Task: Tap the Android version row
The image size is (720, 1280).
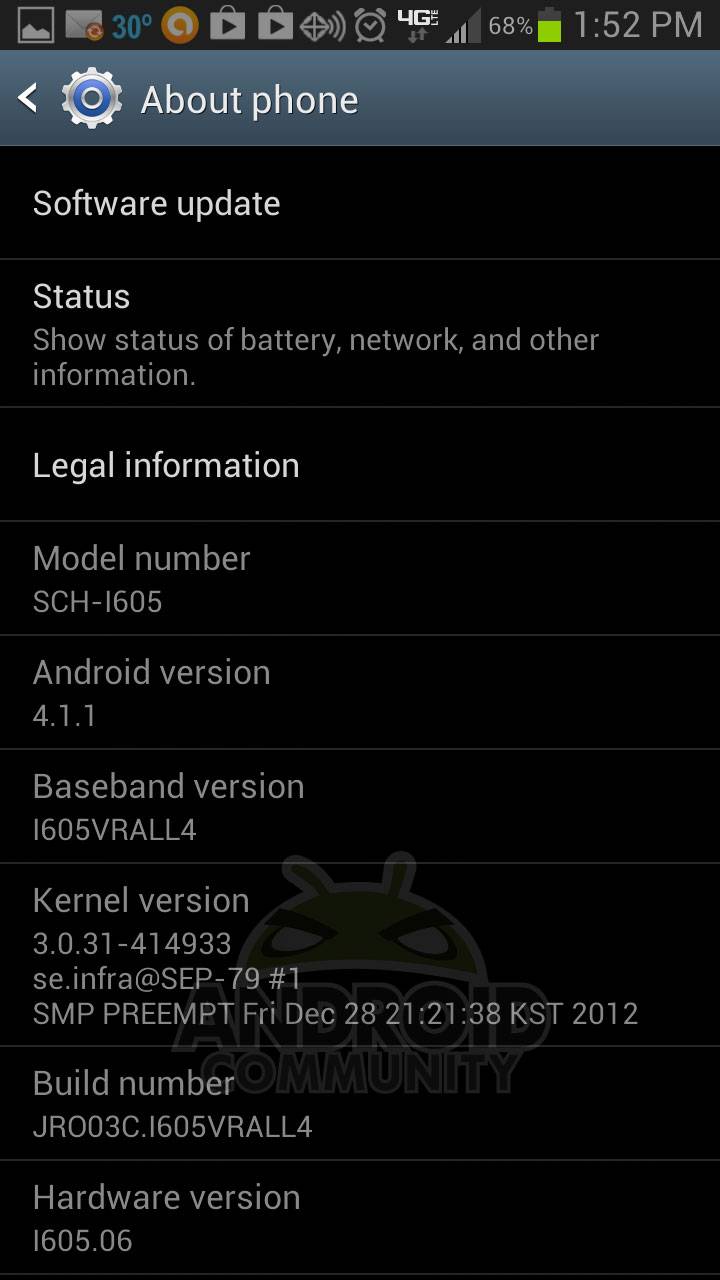Action: [360, 692]
